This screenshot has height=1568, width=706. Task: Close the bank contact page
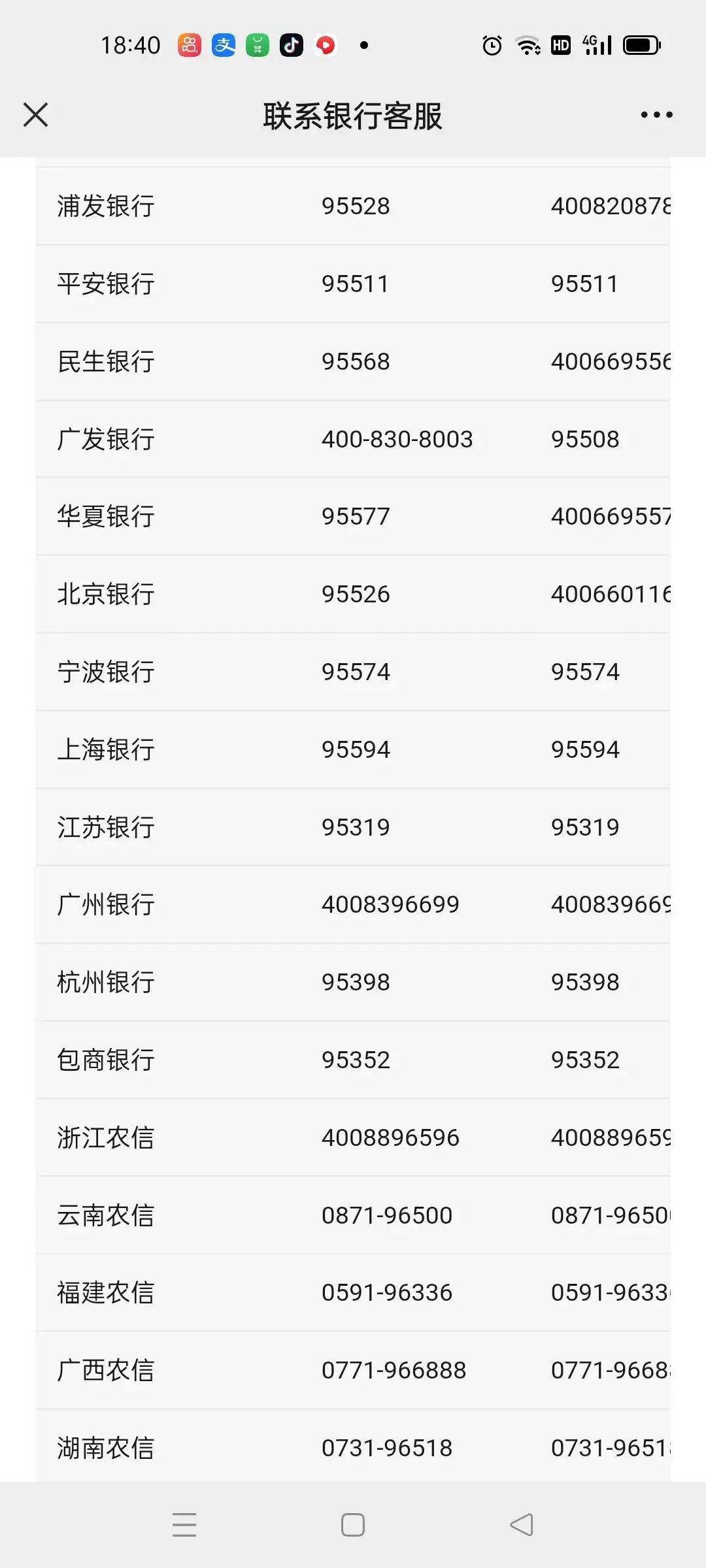(36, 114)
